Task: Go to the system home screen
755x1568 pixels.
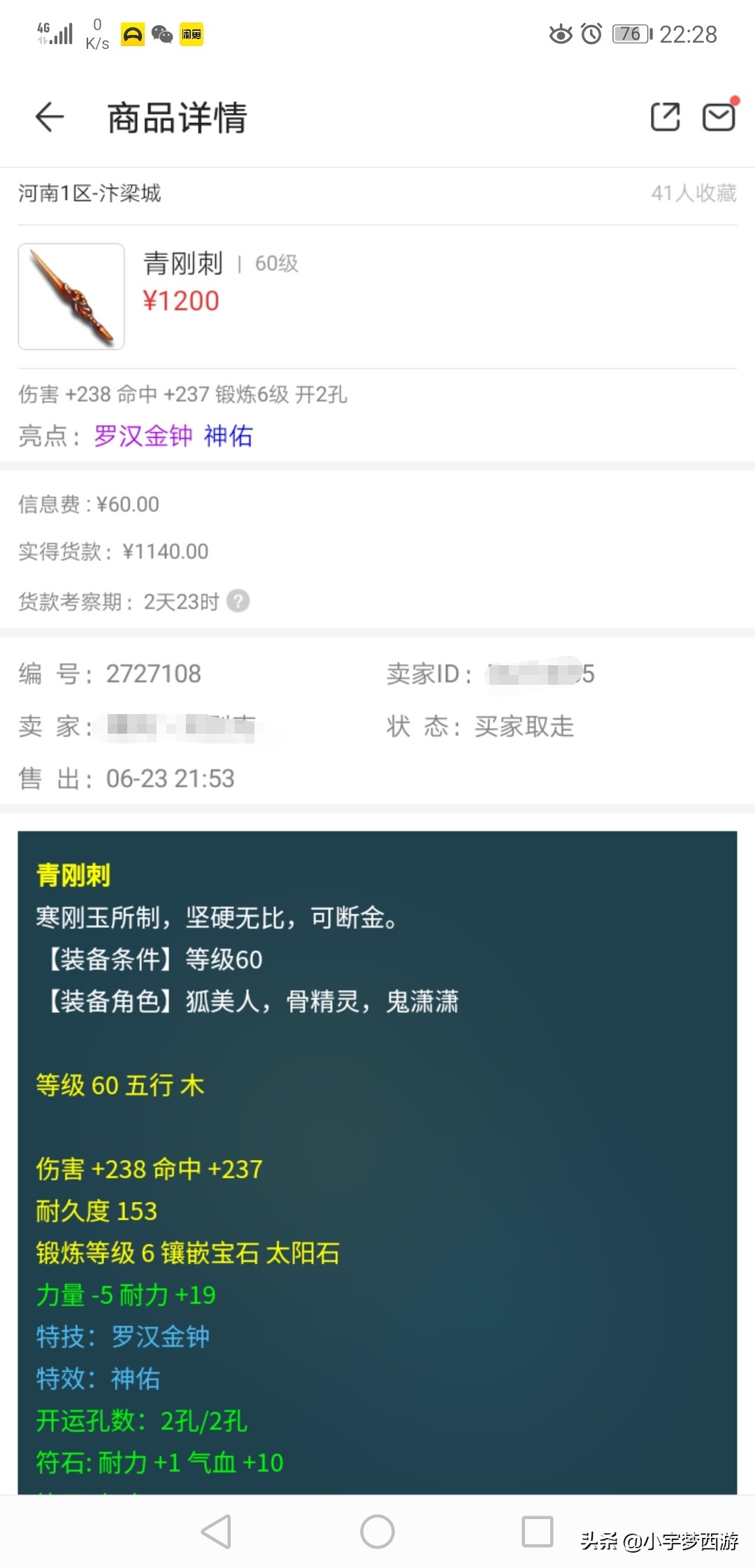Action: coord(377,1532)
